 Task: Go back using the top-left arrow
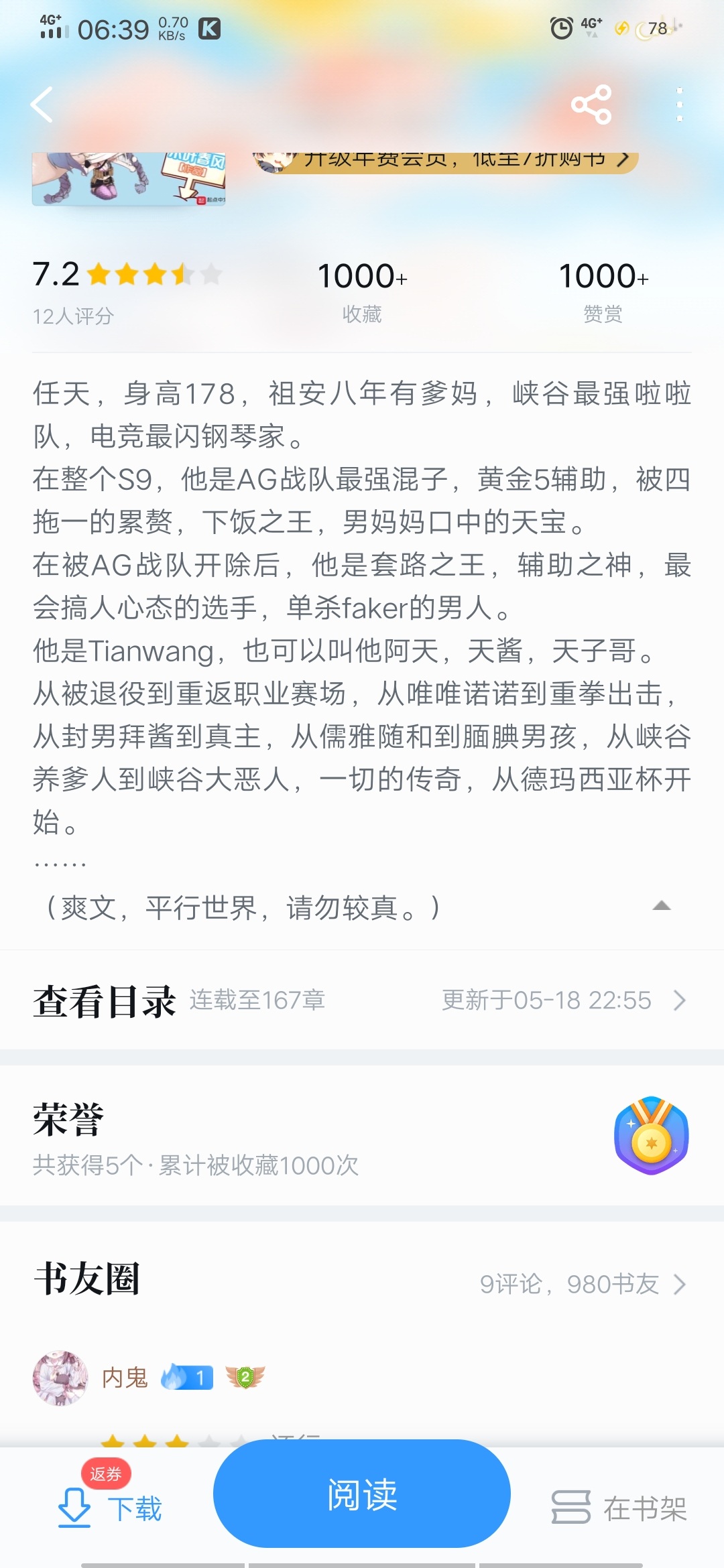(x=42, y=105)
